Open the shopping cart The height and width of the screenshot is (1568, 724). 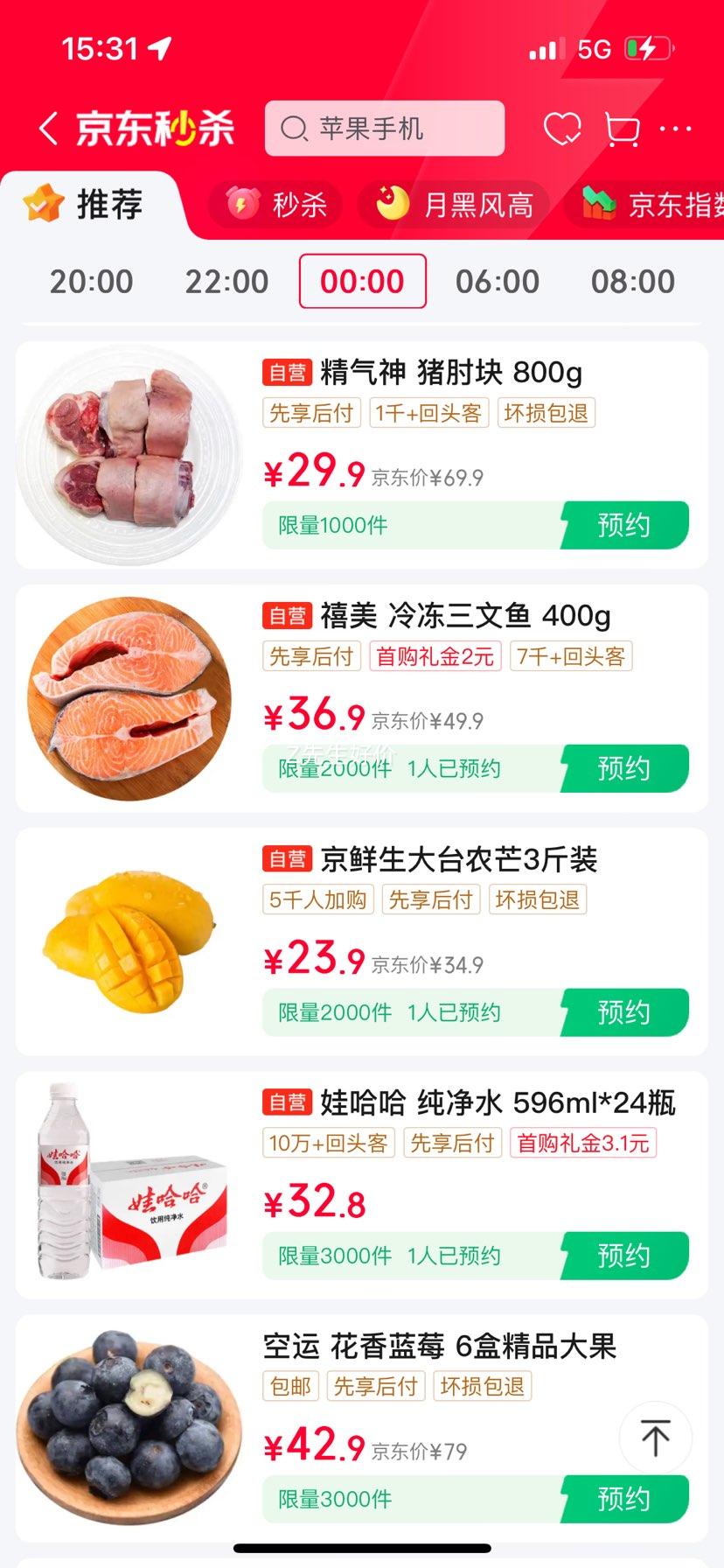point(622,129)
